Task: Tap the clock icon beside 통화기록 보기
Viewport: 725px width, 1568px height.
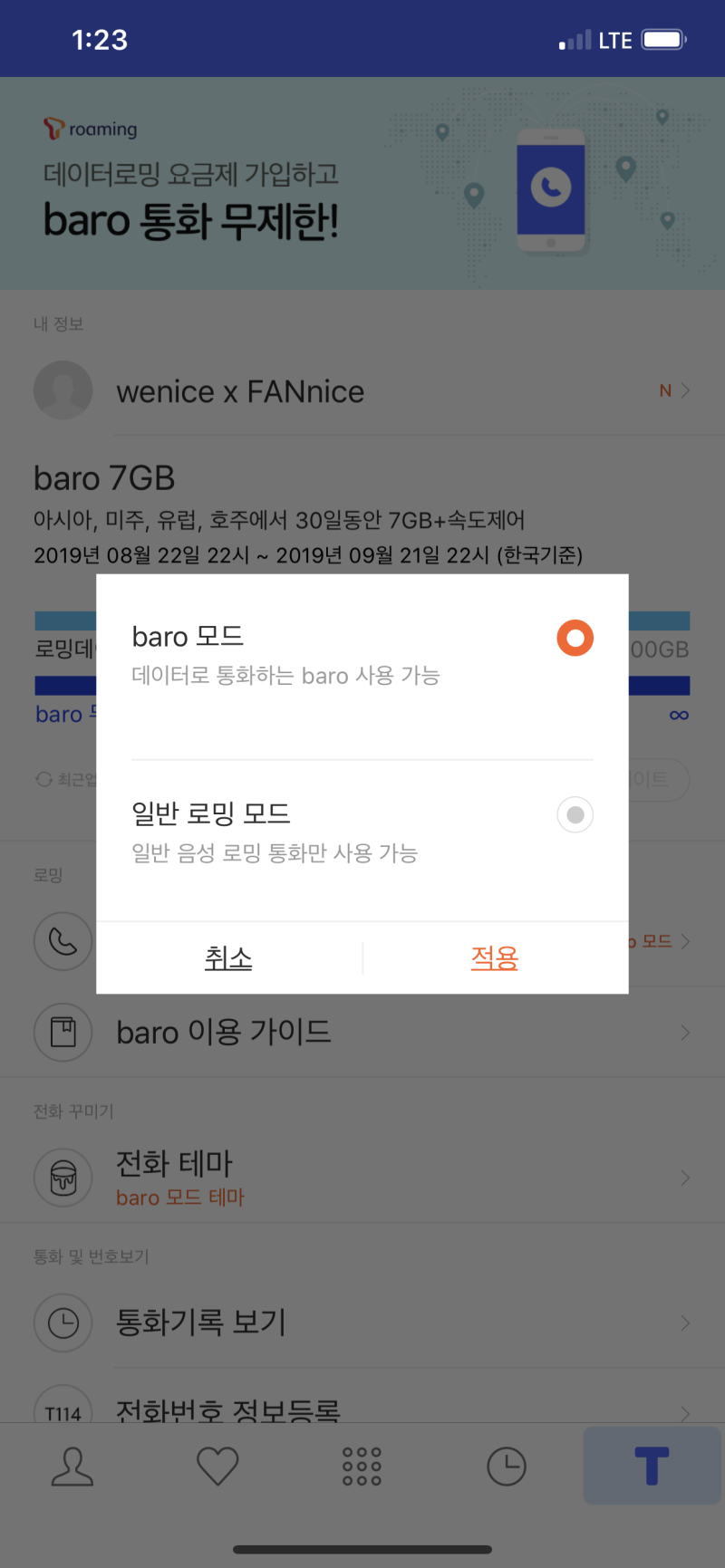Action: (63, 1323)
